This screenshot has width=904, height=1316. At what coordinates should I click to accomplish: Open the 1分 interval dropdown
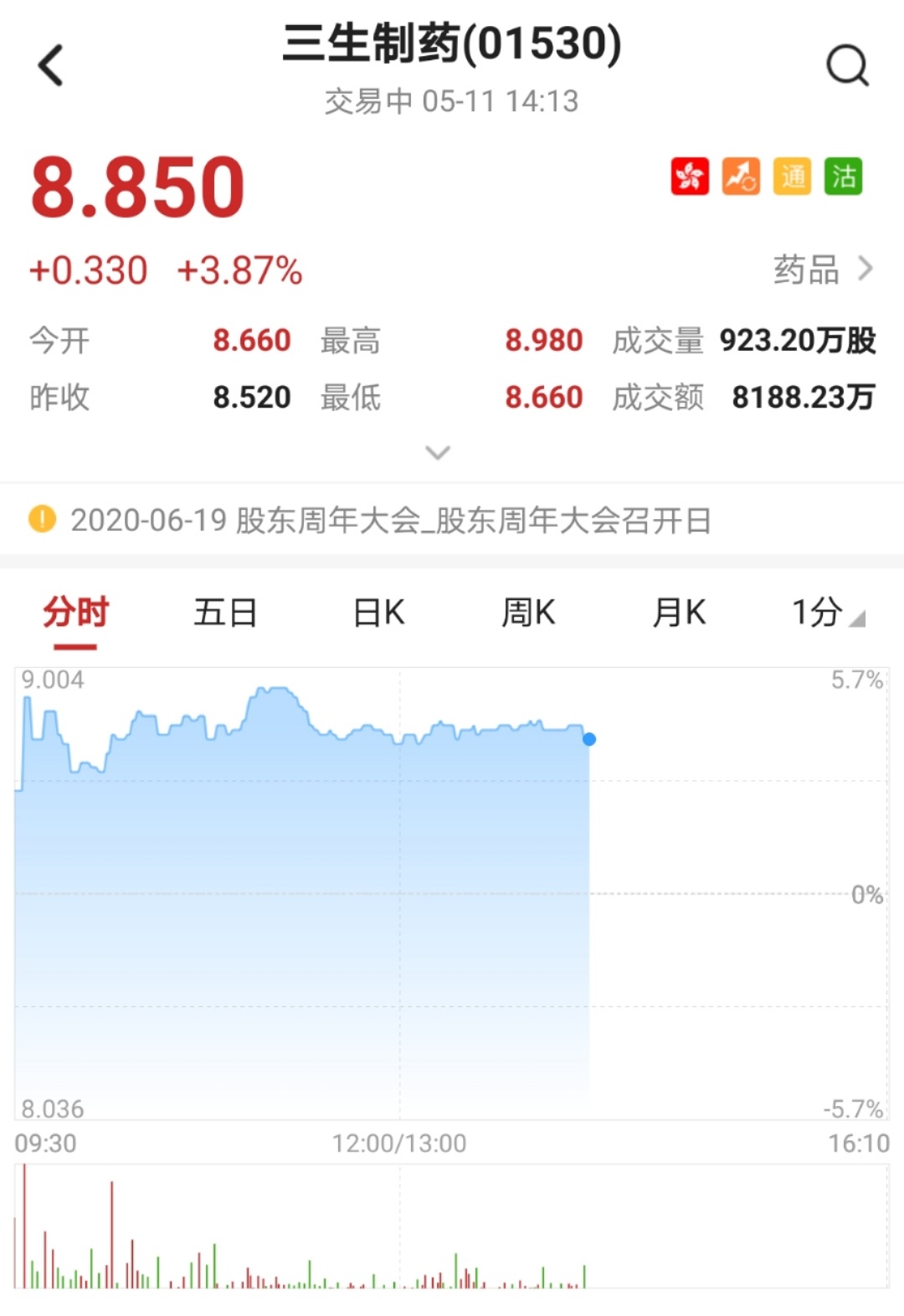[827, 613]
